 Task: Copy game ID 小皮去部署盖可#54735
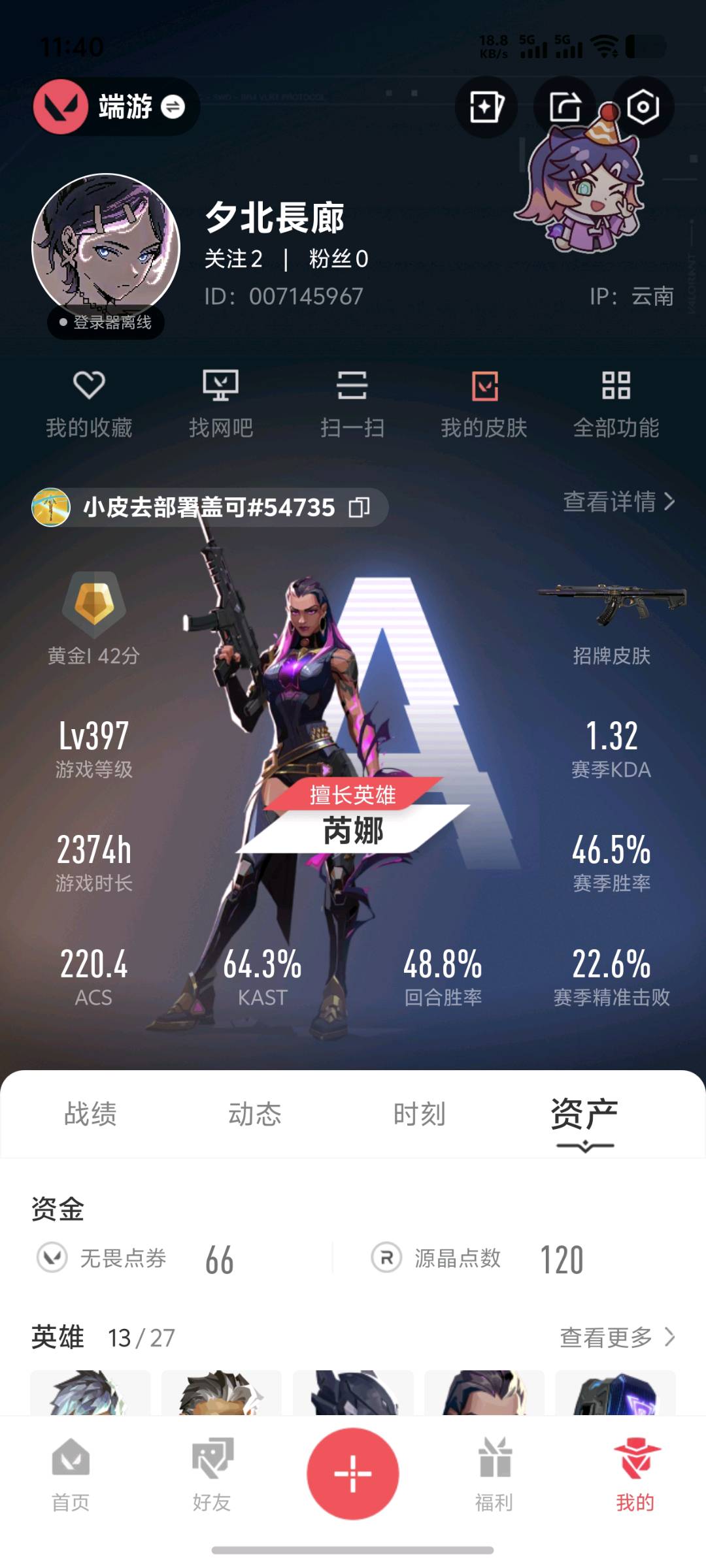(x=359, y=507)
